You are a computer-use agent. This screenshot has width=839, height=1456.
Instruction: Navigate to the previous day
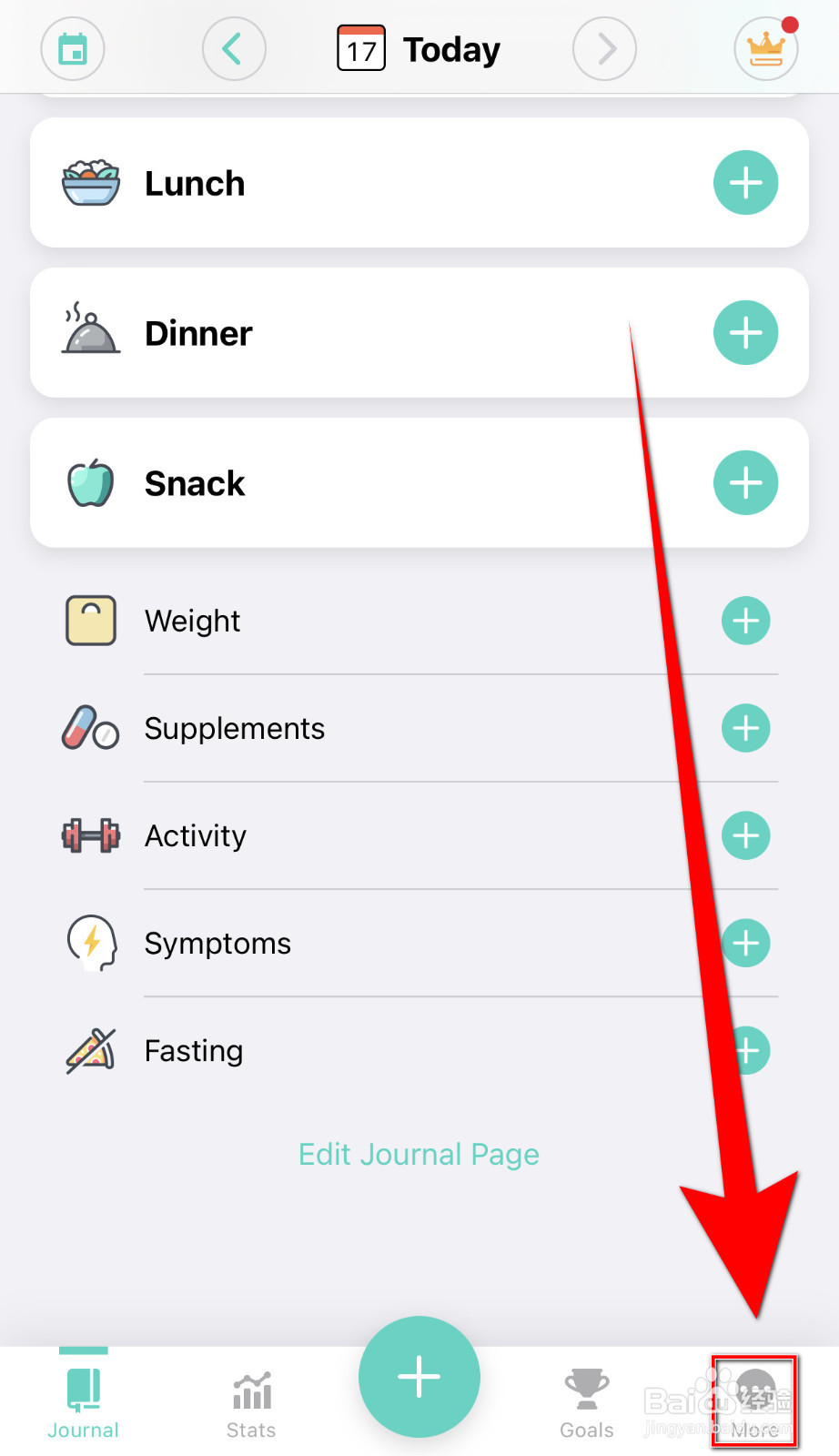point(234,48)
